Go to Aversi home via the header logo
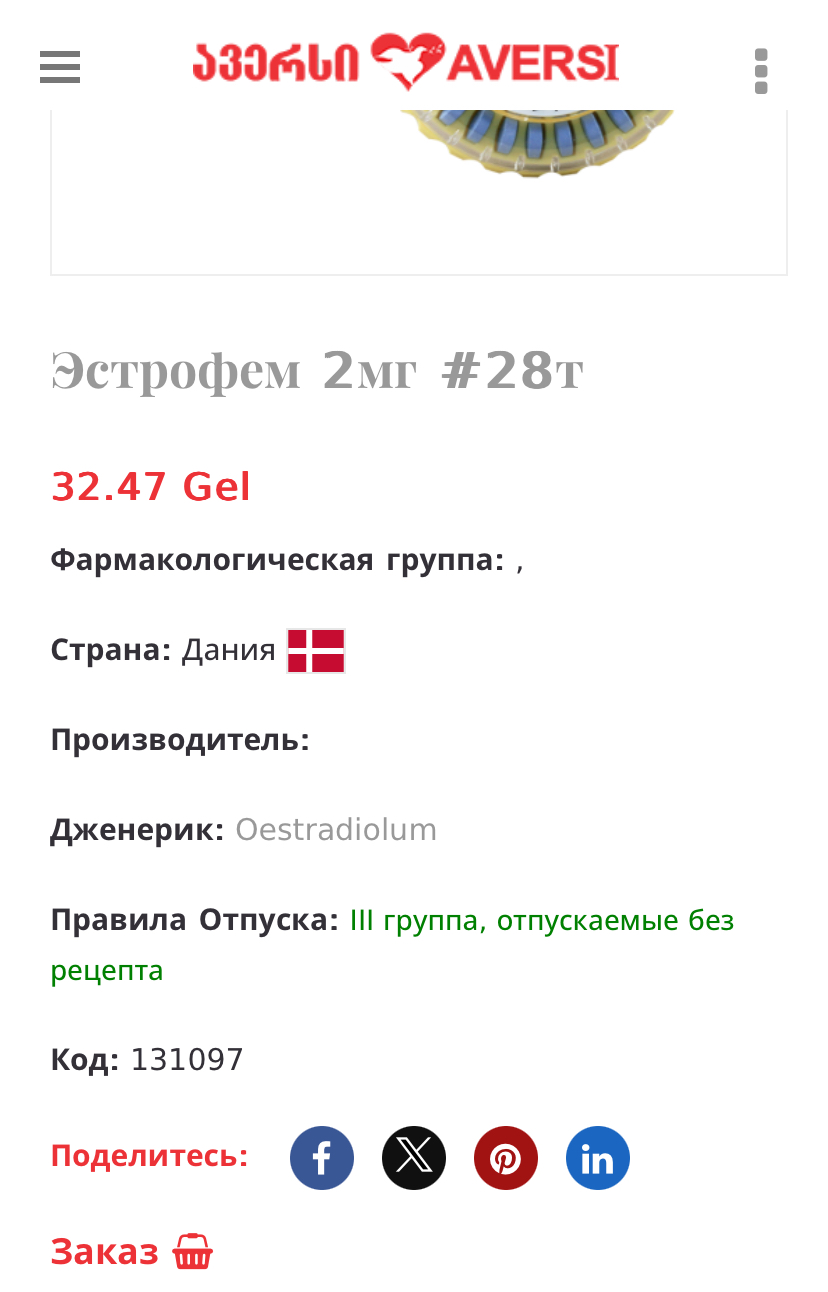This screenshot has width=828, height=1292. tap(406, 62)
